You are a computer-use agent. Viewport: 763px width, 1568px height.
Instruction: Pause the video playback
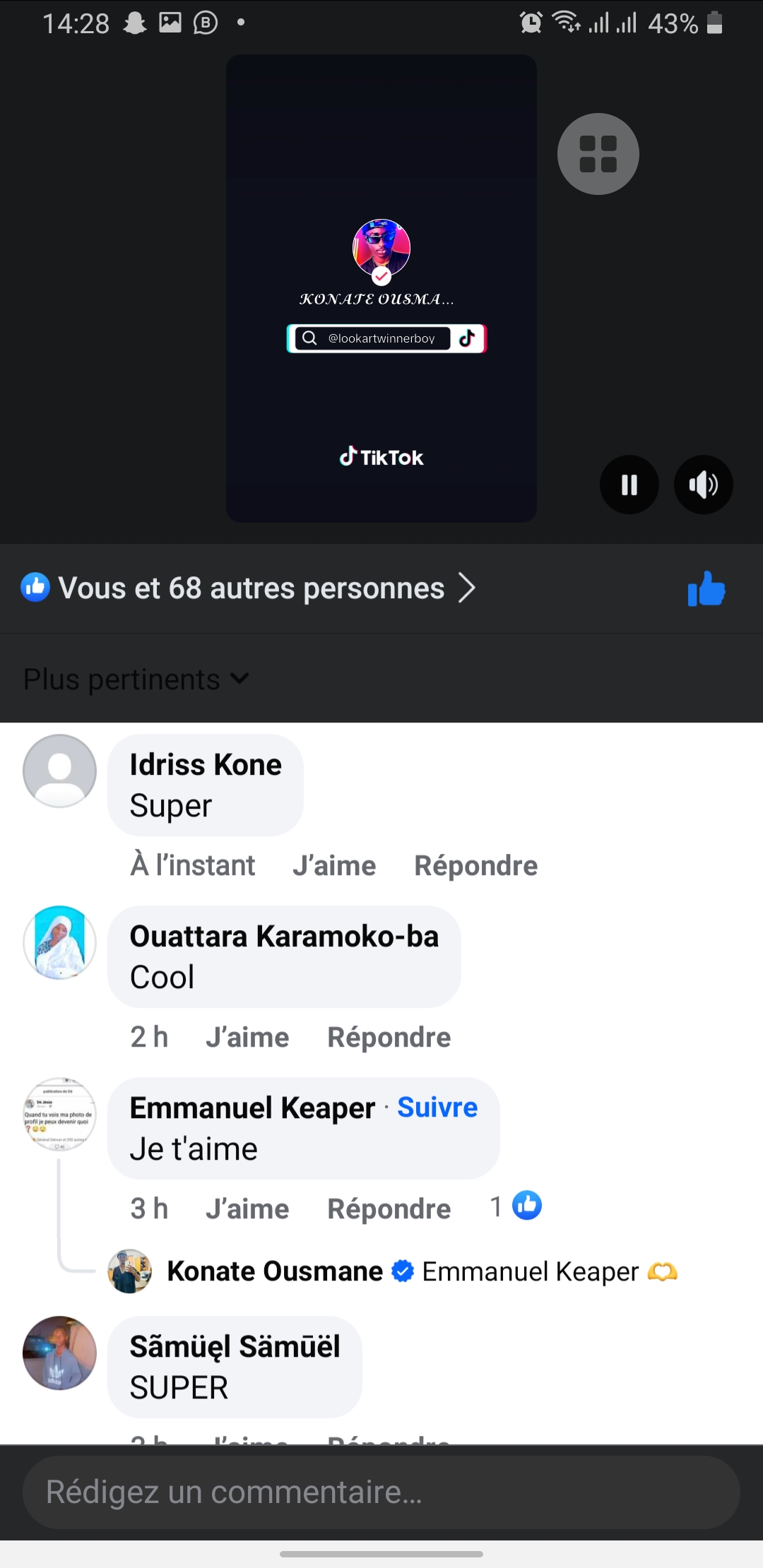coord(629,485)
